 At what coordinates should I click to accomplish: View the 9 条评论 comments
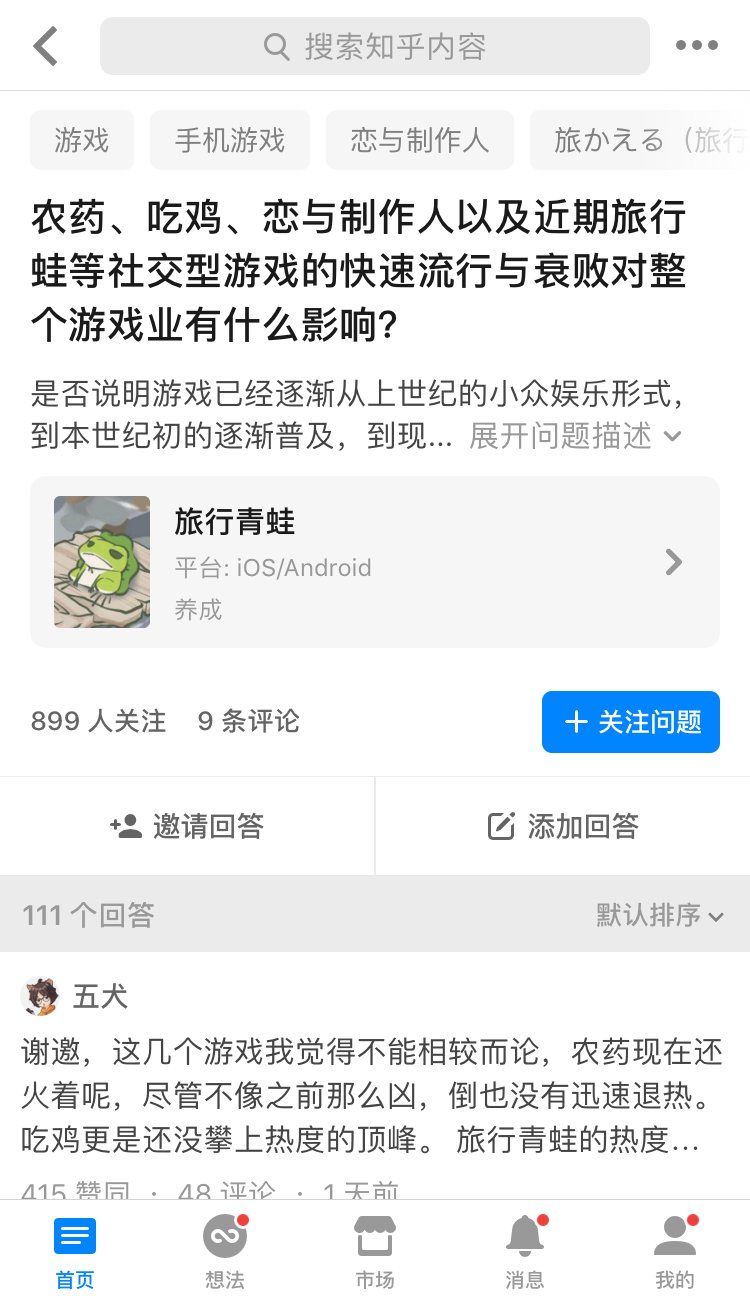[248, 721]
